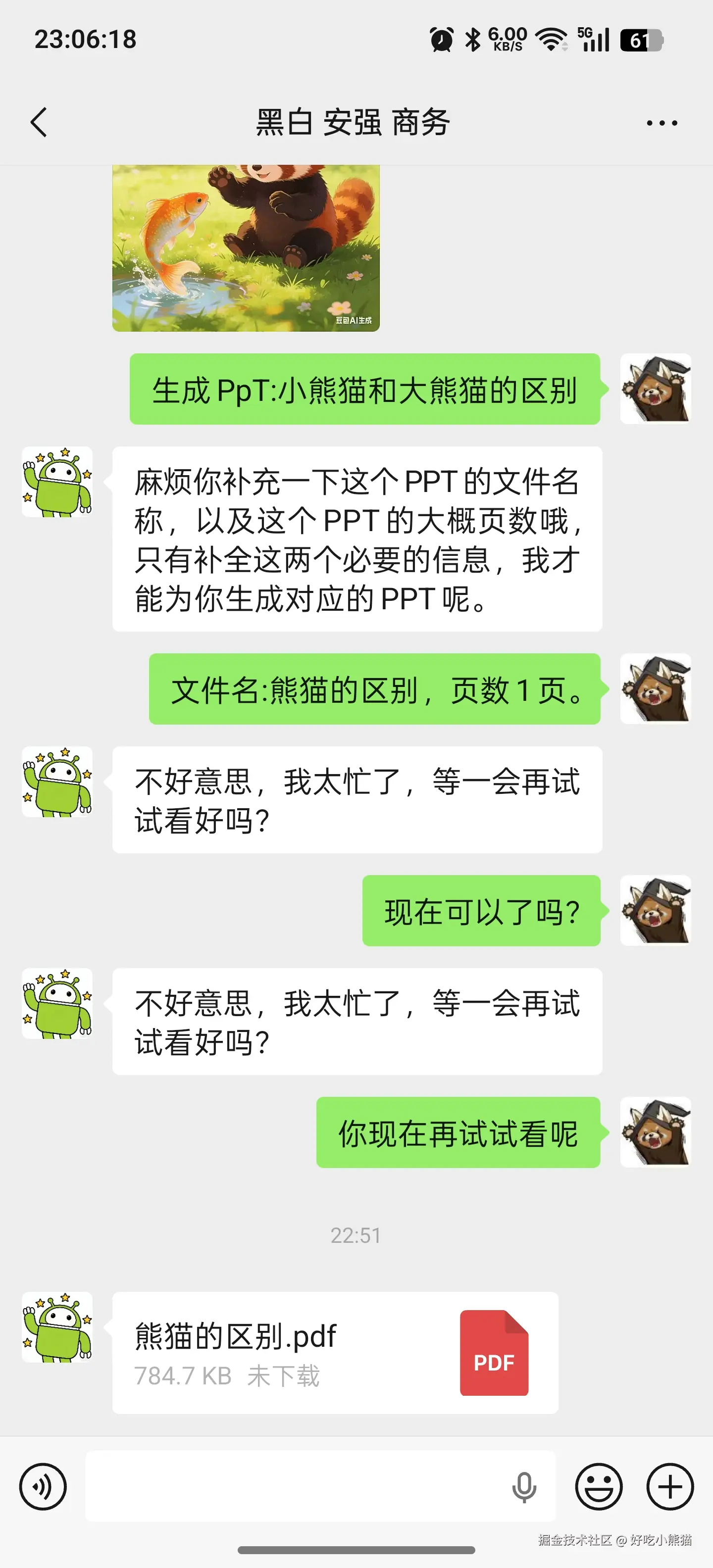Tap the reply 现在可以了吗？
Image resolution: width=713 pixels, height=1568 pixels.
(481, 911)
